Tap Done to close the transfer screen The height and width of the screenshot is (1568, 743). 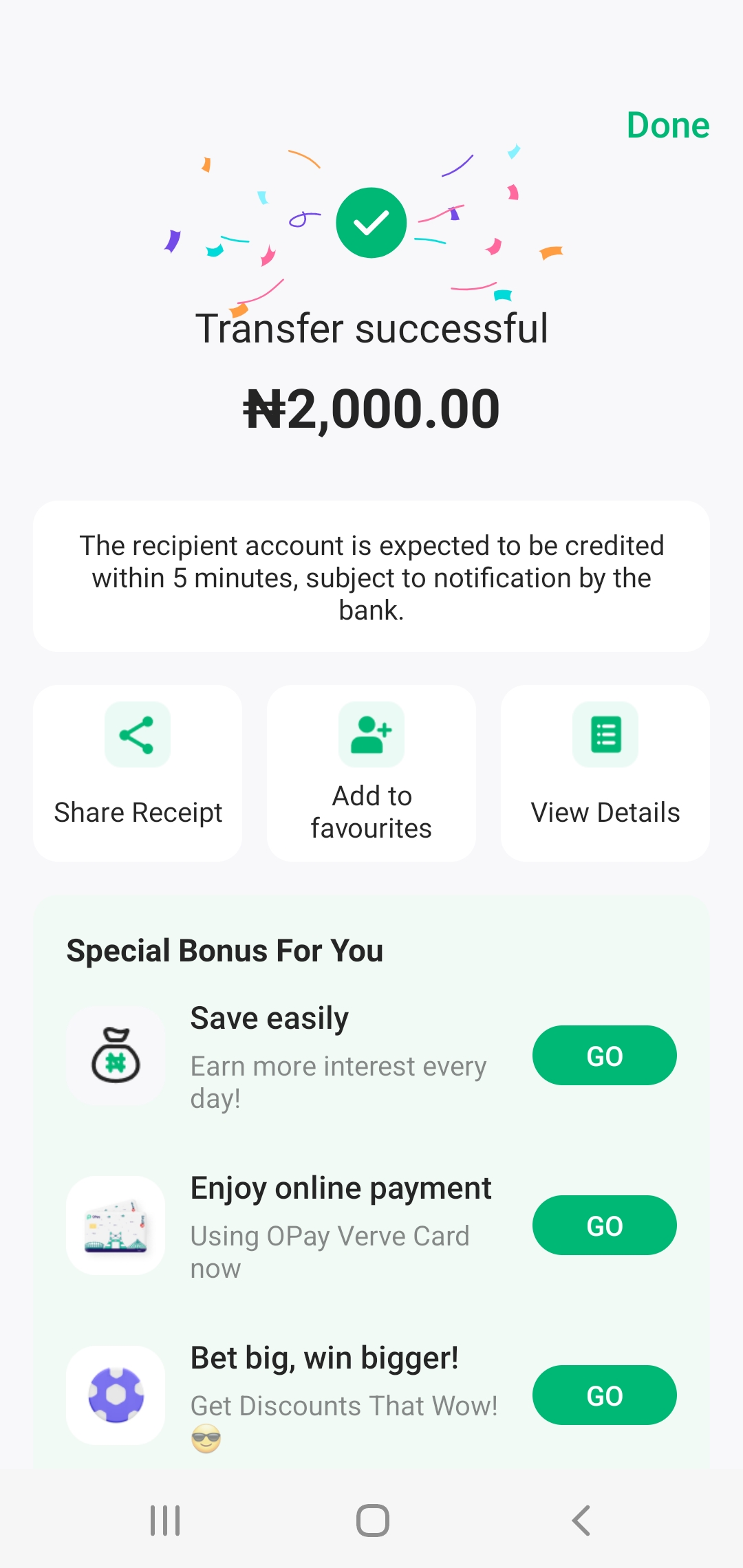667,125
